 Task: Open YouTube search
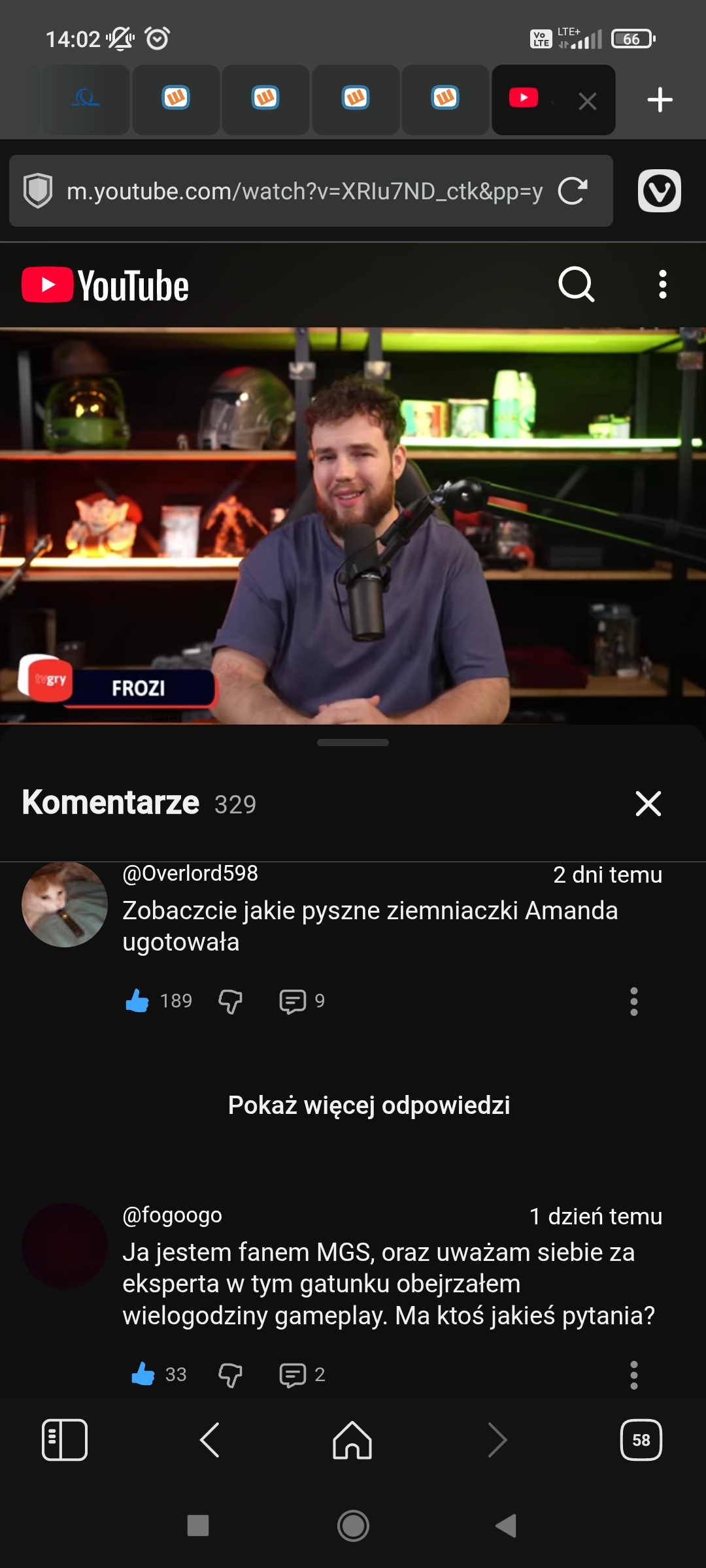click(576, 285)
